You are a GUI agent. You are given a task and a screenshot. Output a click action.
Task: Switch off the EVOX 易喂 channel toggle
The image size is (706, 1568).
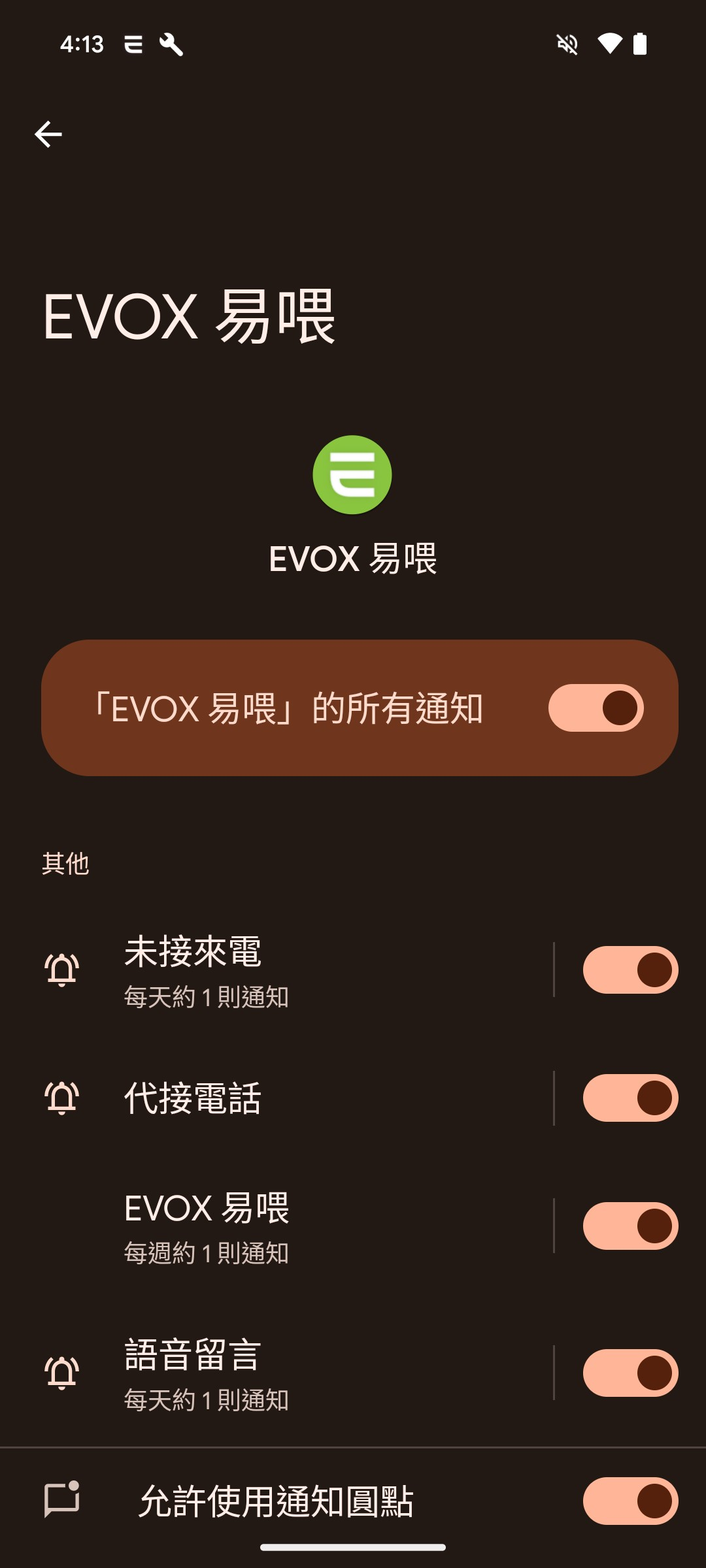coord(630,1226)
